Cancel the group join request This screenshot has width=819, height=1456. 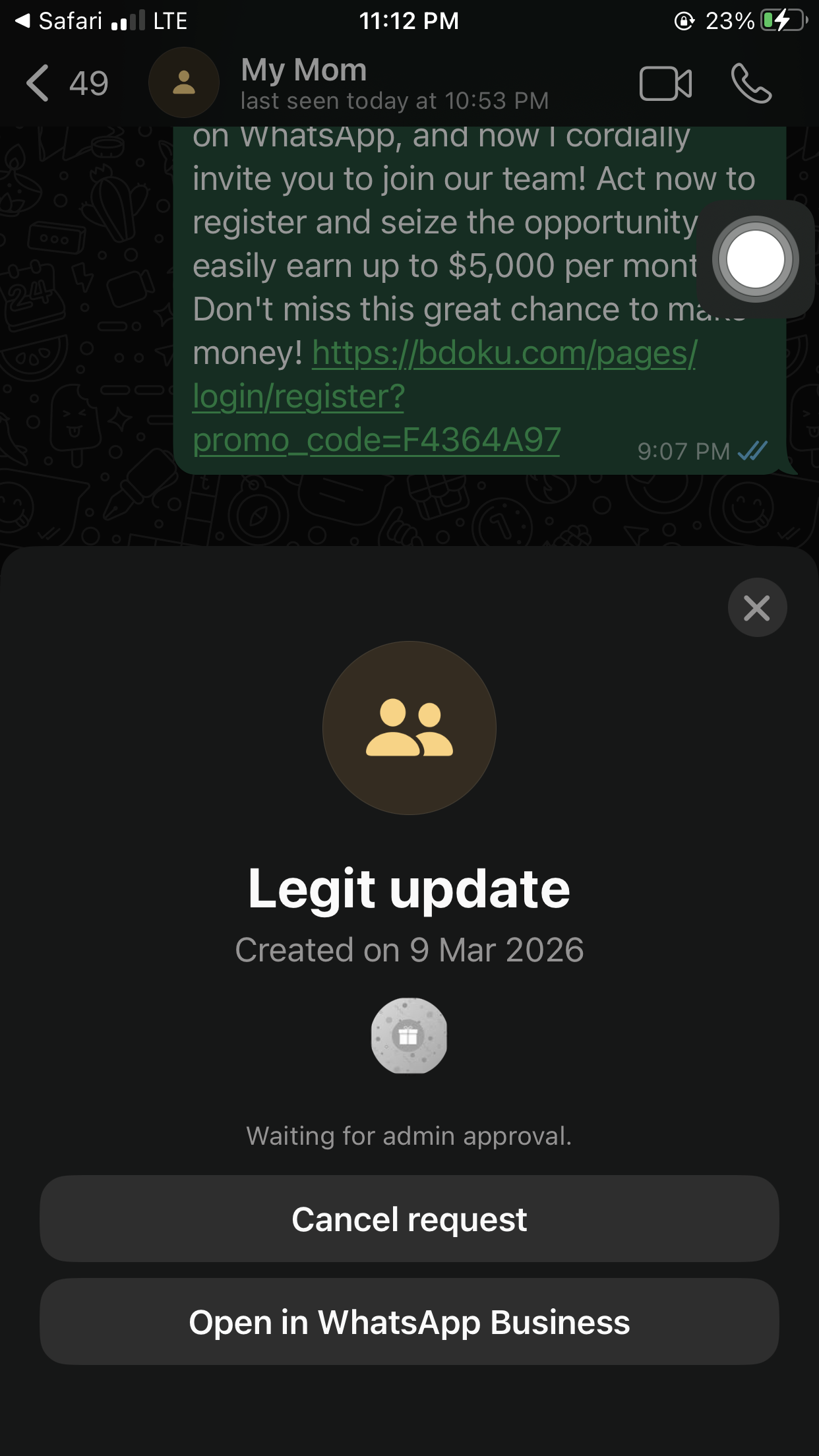pos(409,1219)
